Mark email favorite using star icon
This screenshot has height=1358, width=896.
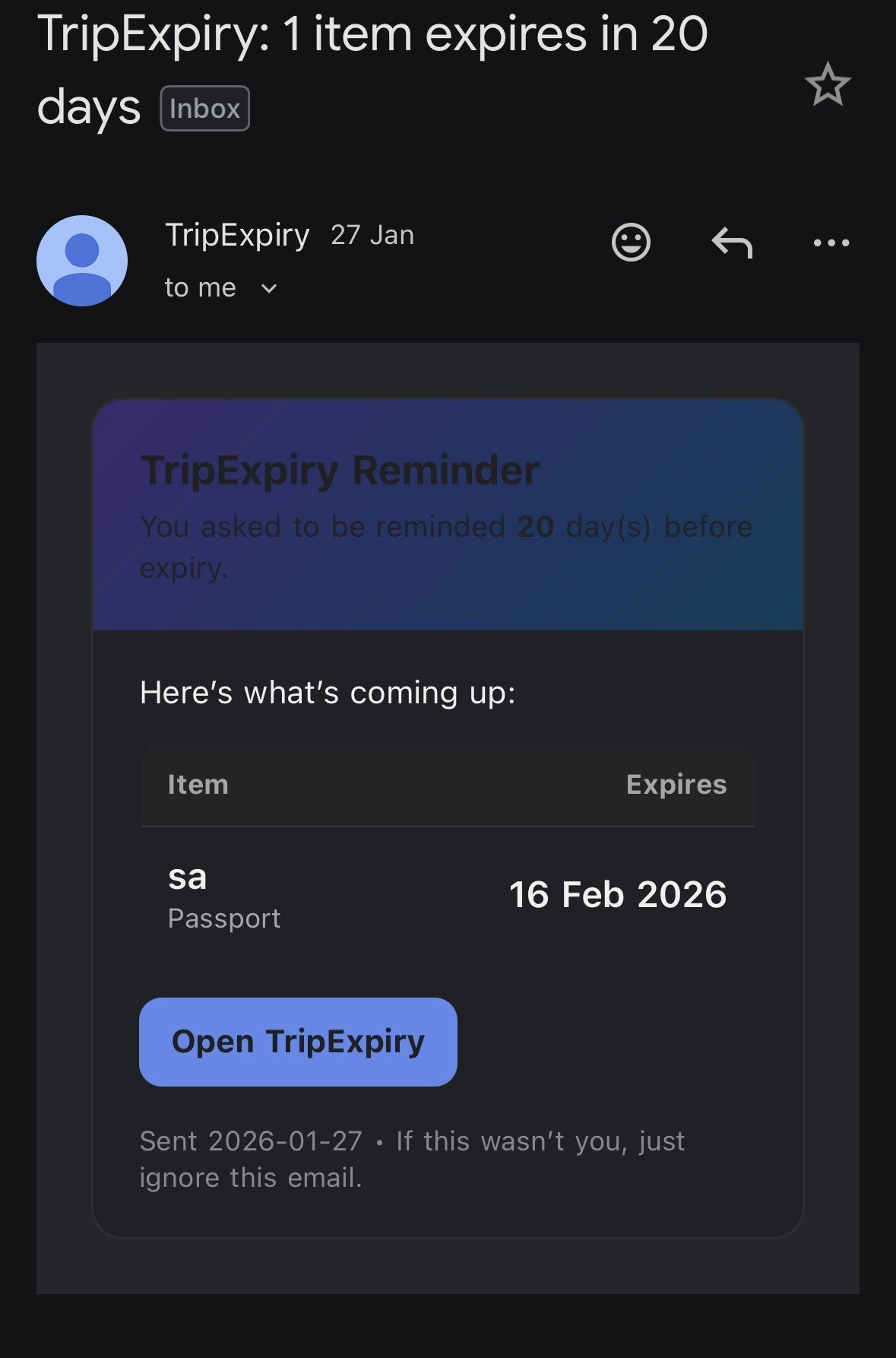tap(828, 85)
